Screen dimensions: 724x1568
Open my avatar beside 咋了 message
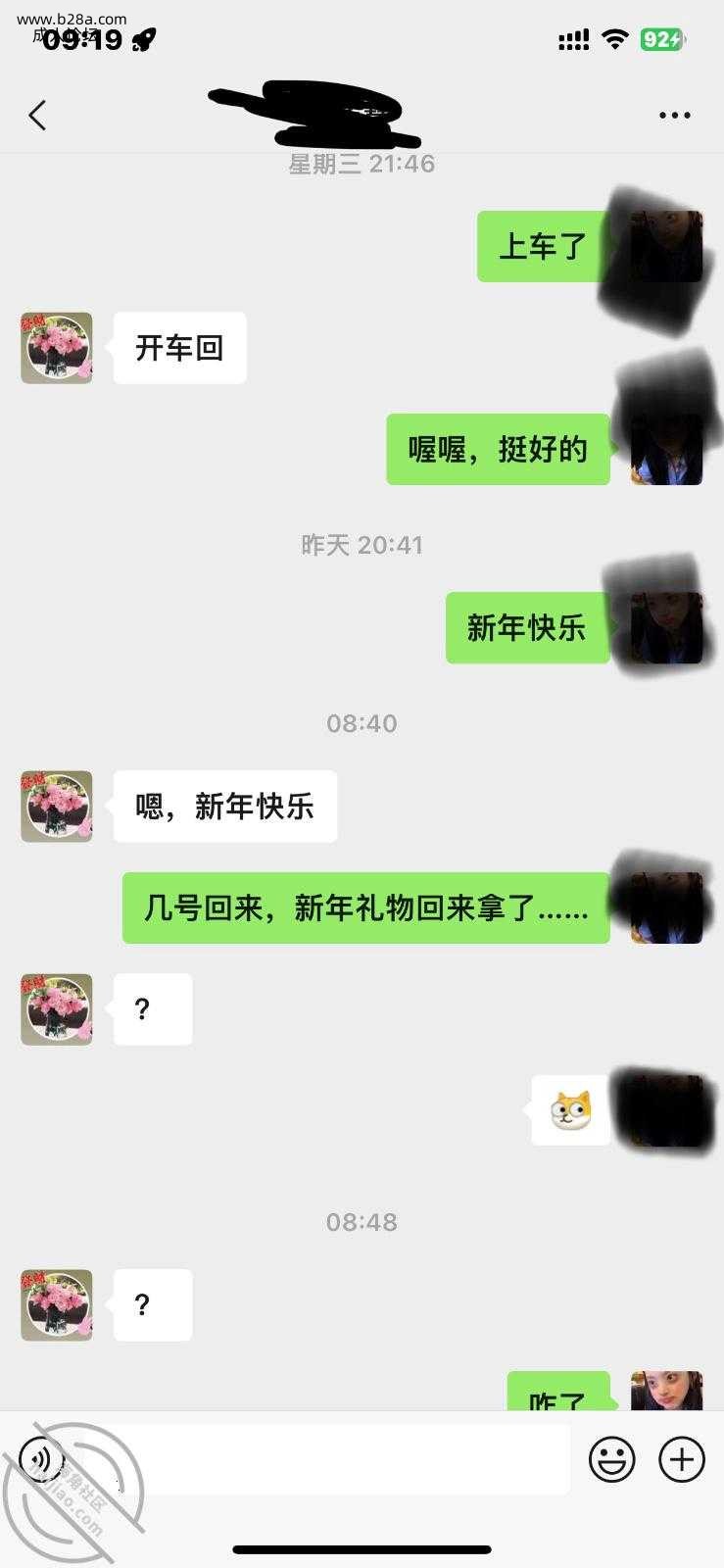point(666,1392)
